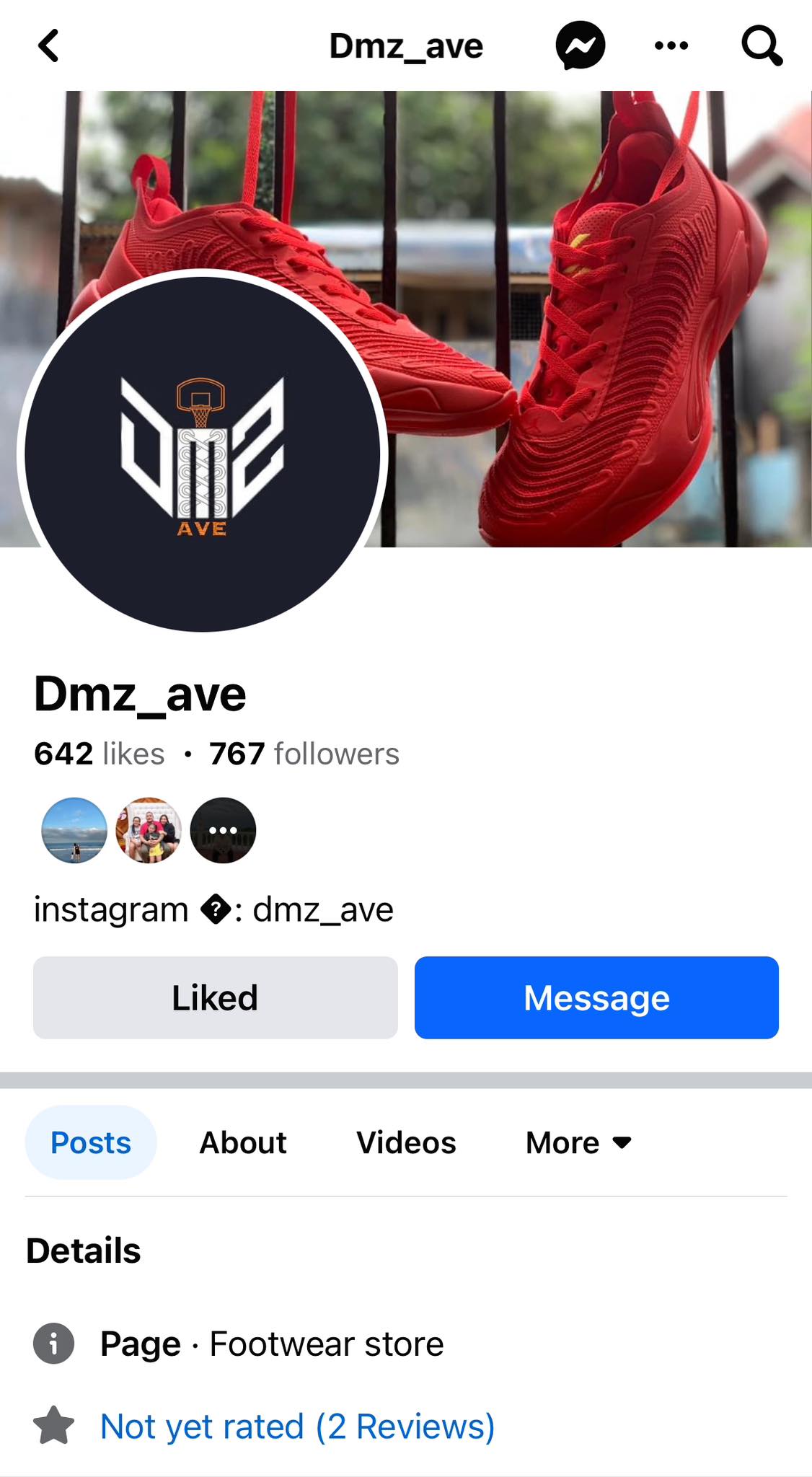This screenshot has height=1477, width=812.
Task: Open the Dmz_ave profile picture
Action: point(203,454)
